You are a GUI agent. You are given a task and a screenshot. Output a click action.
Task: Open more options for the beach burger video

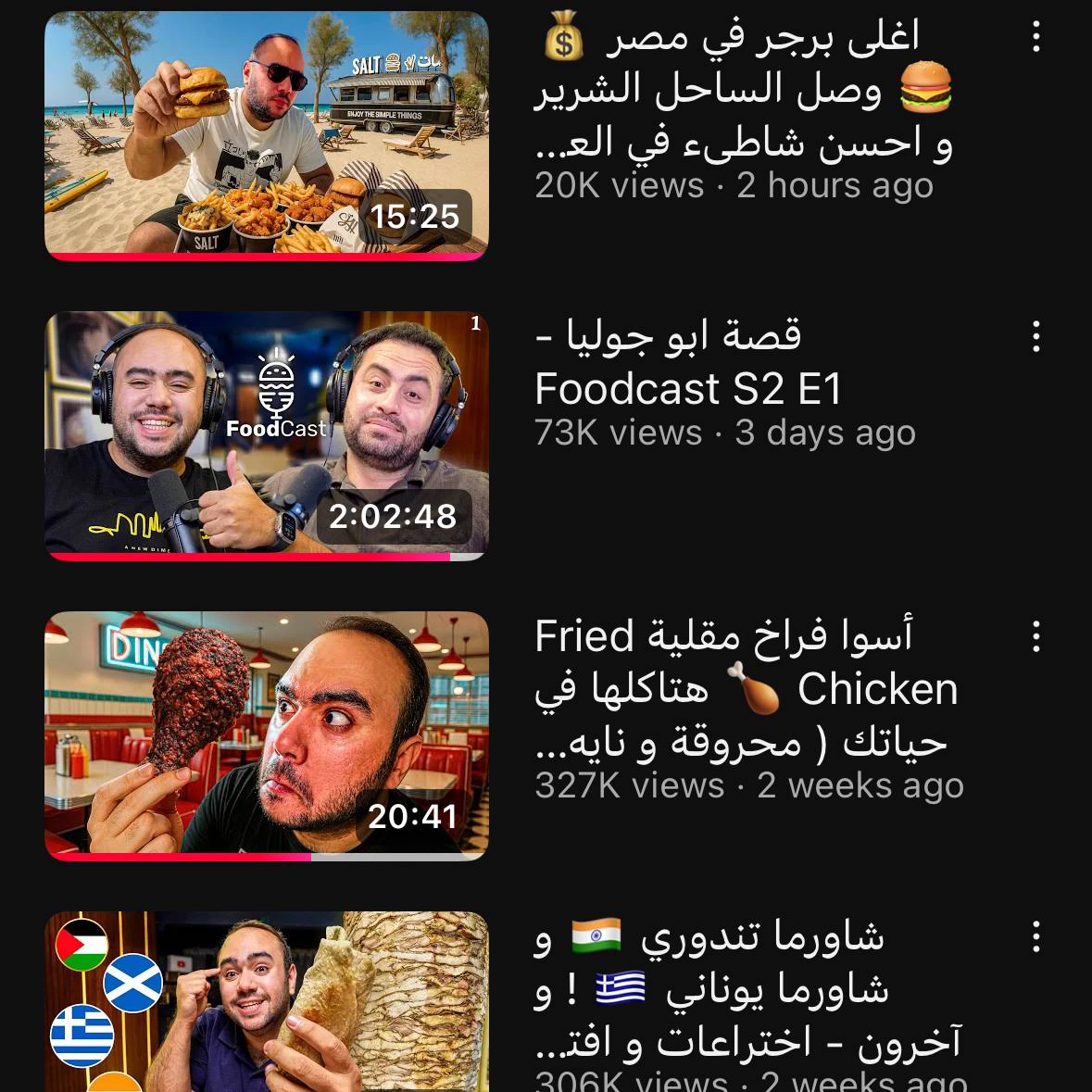1036,38
